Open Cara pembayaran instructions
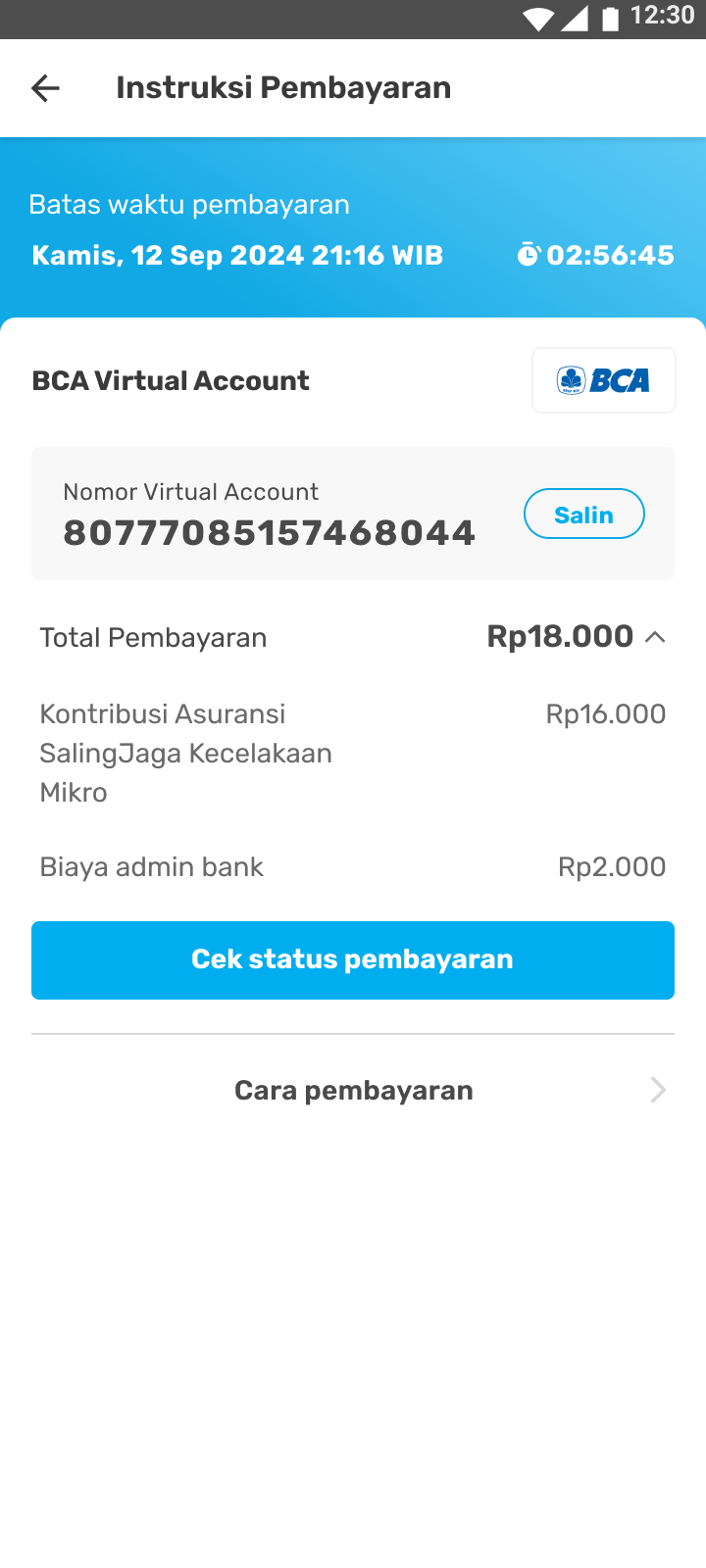This screenshot has width=706, height=1568. tap(353, 1090)
